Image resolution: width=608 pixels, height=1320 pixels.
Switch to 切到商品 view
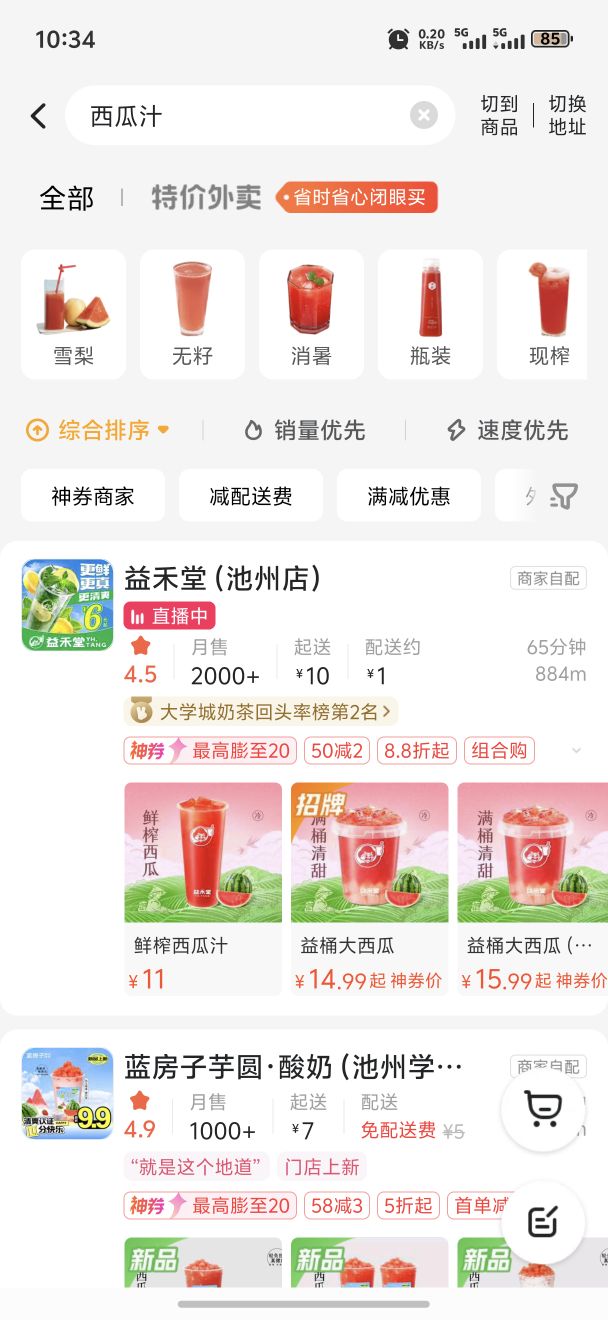click(499, 116)
